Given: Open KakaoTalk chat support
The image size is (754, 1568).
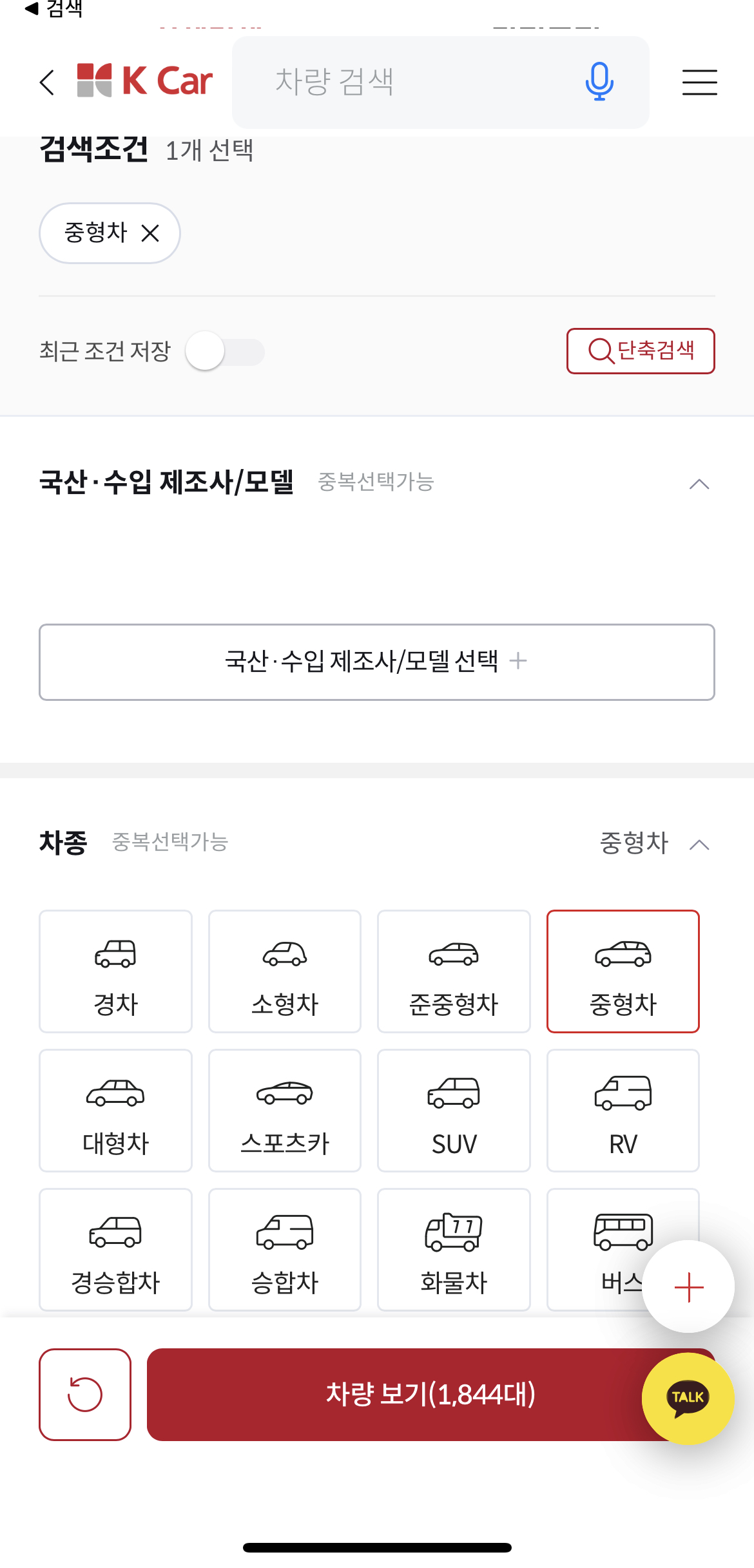Looking at the screenshot, I should [688, 1399].
